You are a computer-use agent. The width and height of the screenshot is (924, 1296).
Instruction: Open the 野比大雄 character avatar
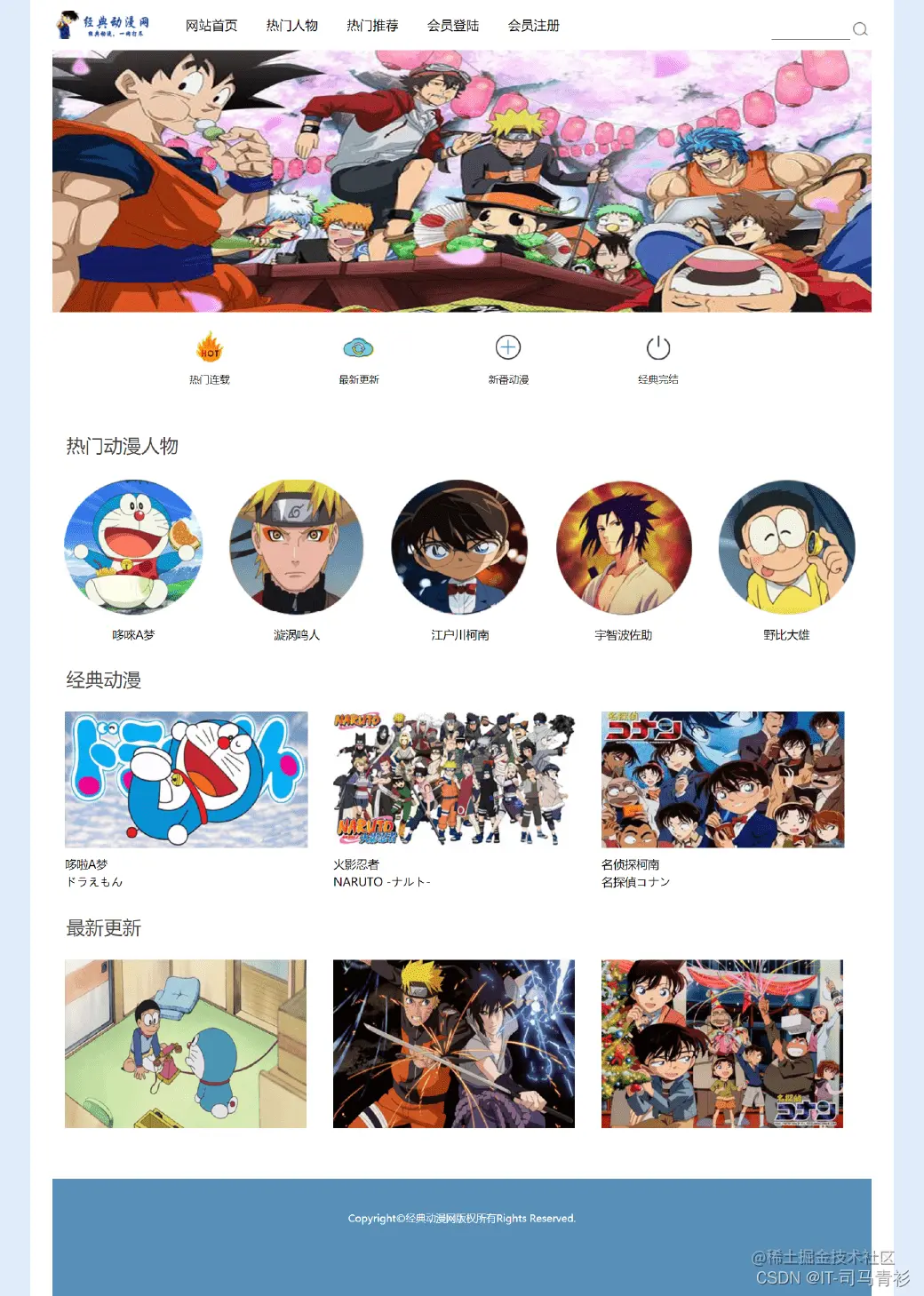point(787,547)
